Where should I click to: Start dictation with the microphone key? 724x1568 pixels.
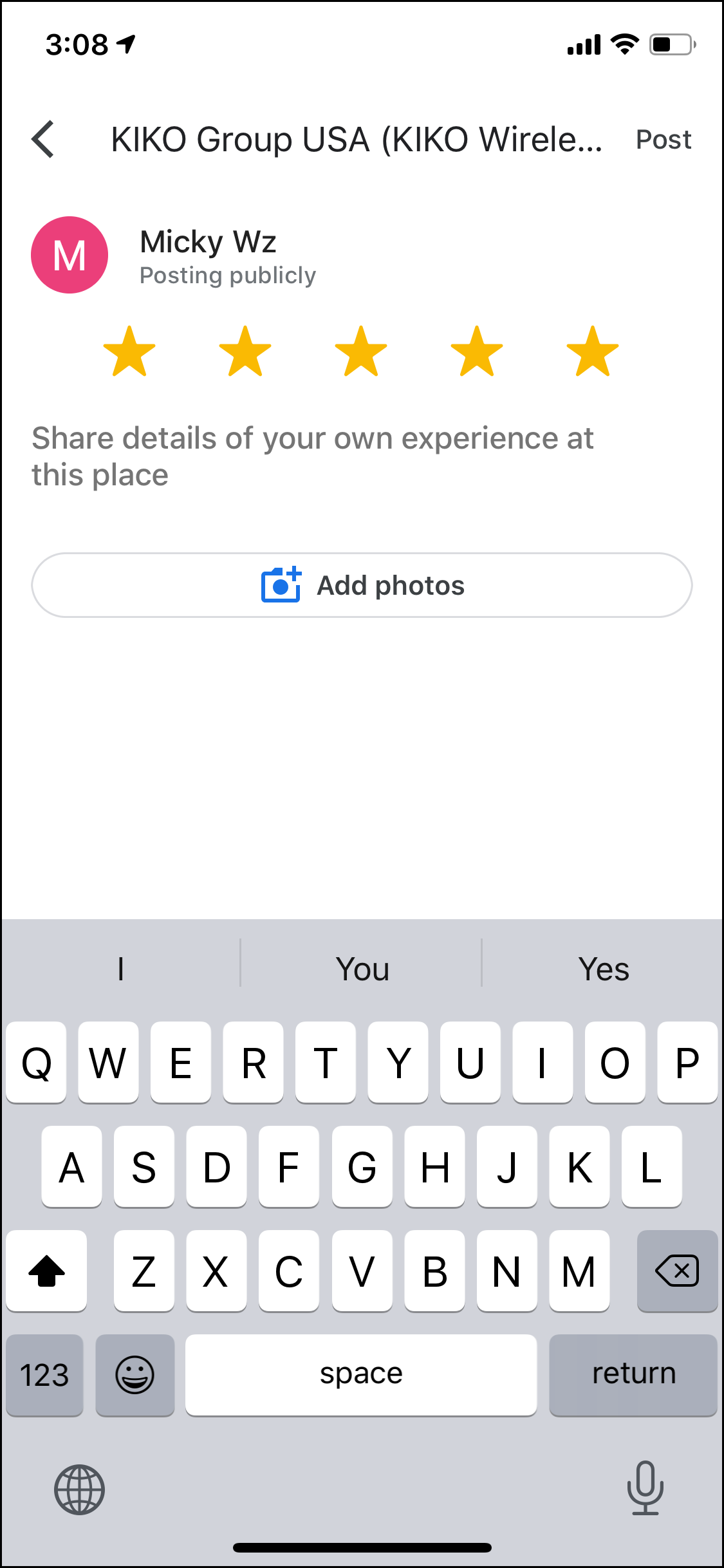tap(645, 1488)
